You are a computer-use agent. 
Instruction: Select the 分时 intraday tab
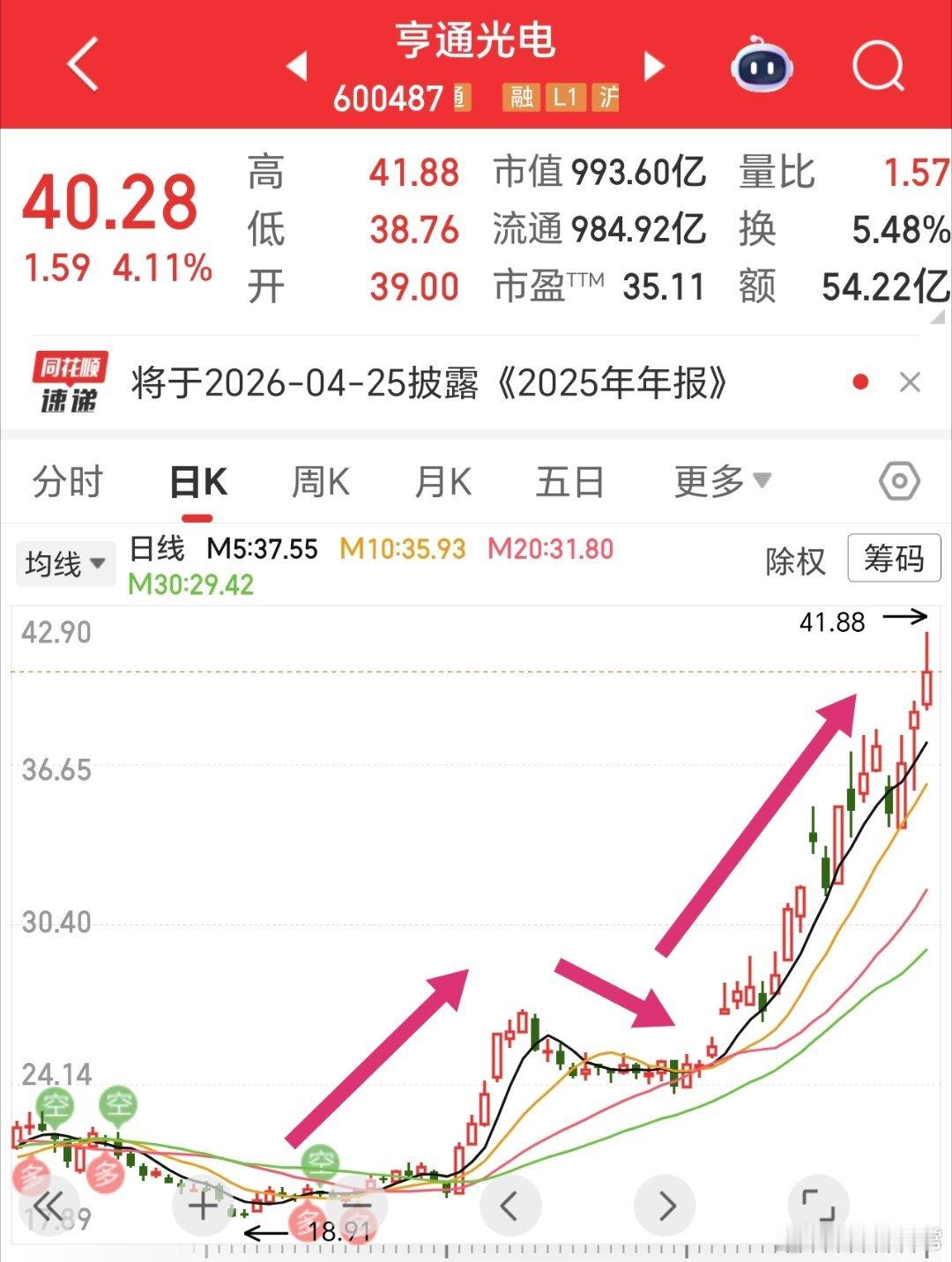[x=69, y=481]
